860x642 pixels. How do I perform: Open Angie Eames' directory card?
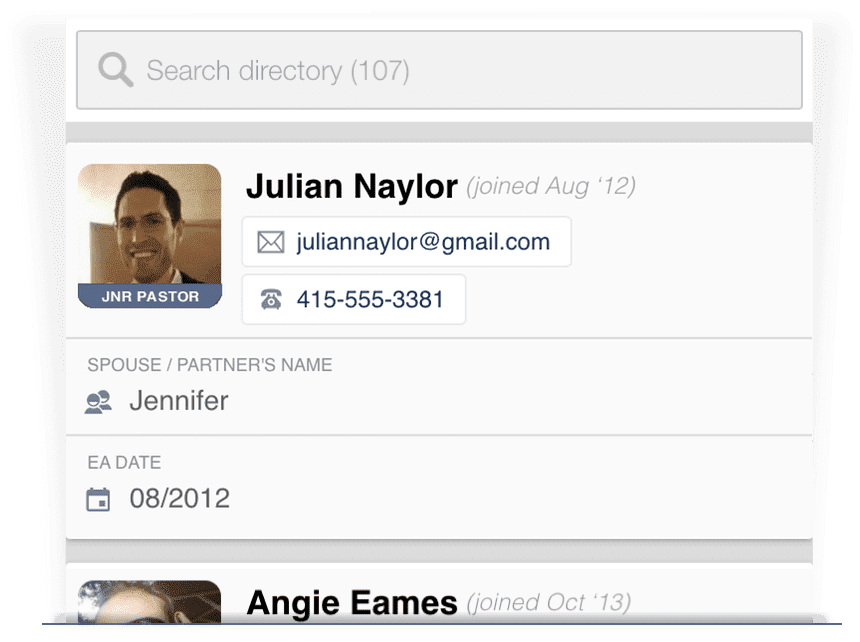pos(351,603)
